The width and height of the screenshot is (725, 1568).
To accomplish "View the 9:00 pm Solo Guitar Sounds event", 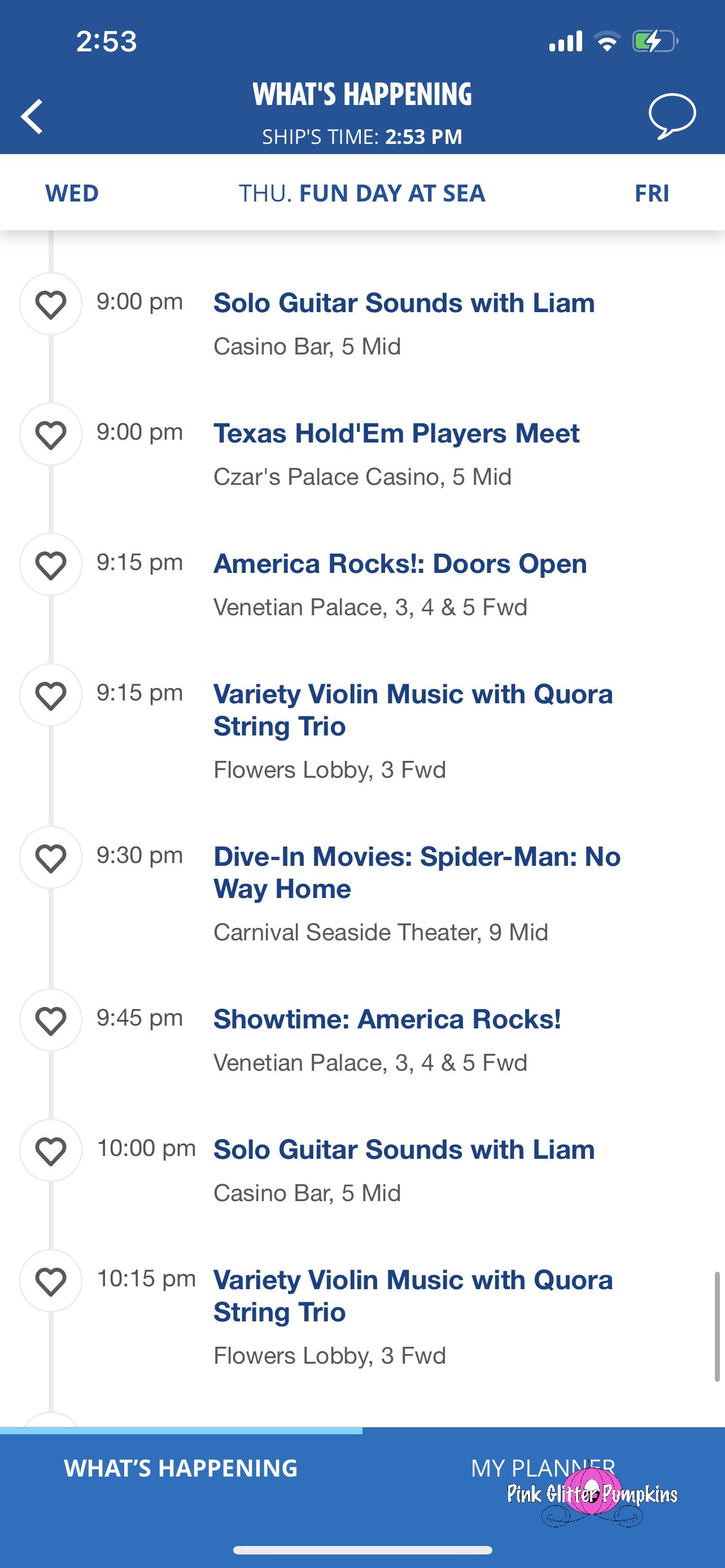I will (404, 303).
